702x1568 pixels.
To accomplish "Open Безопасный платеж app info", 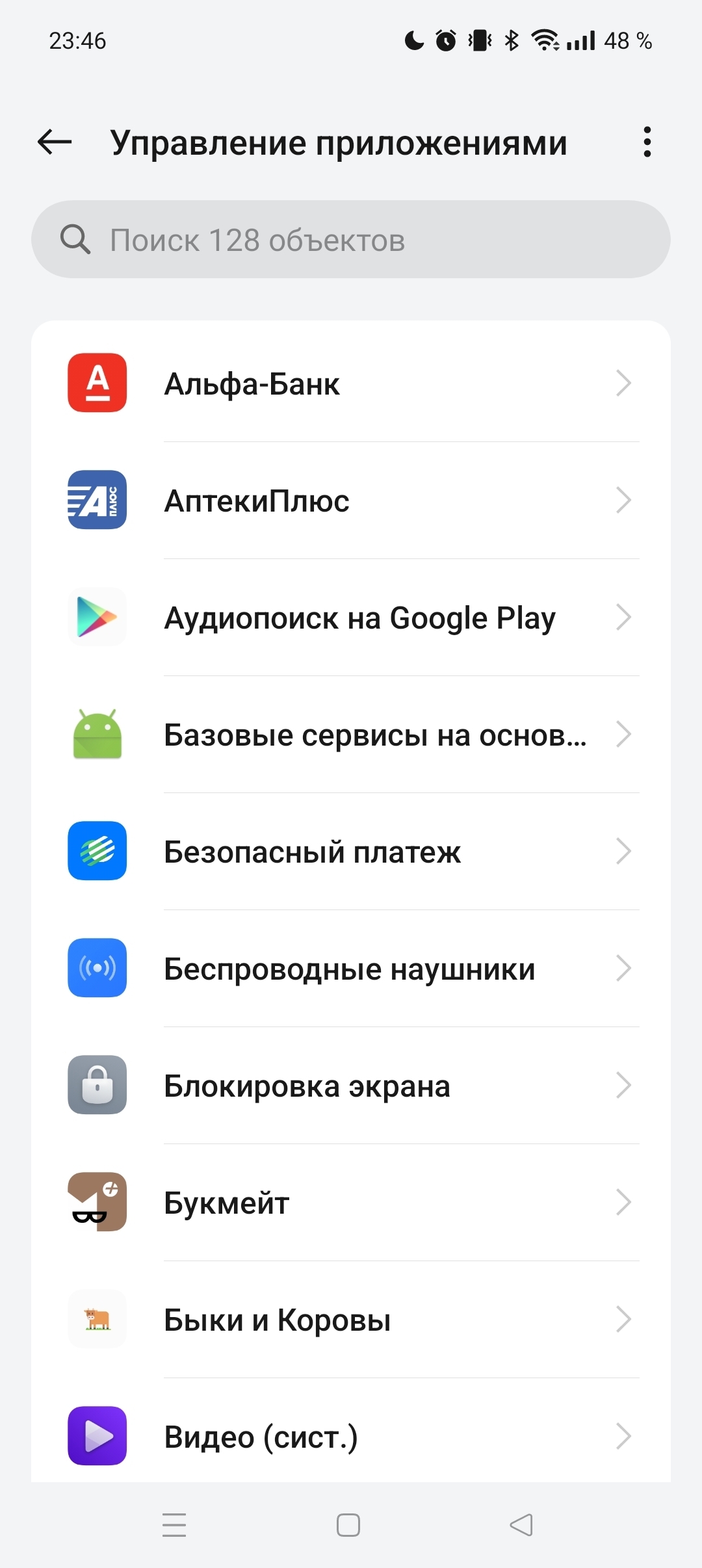I will (x=351, y=852).
